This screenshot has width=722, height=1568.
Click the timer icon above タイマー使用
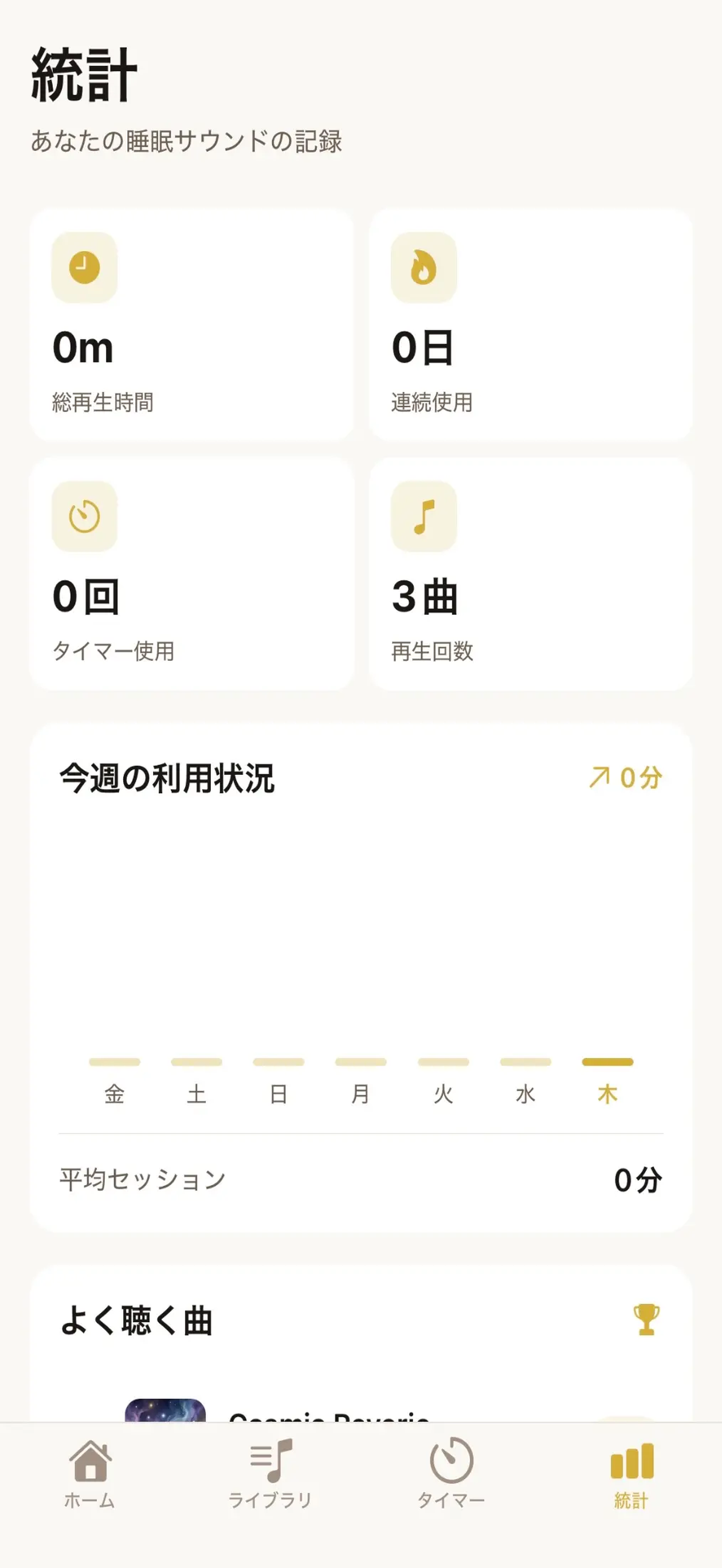click(x=84, y=519)
